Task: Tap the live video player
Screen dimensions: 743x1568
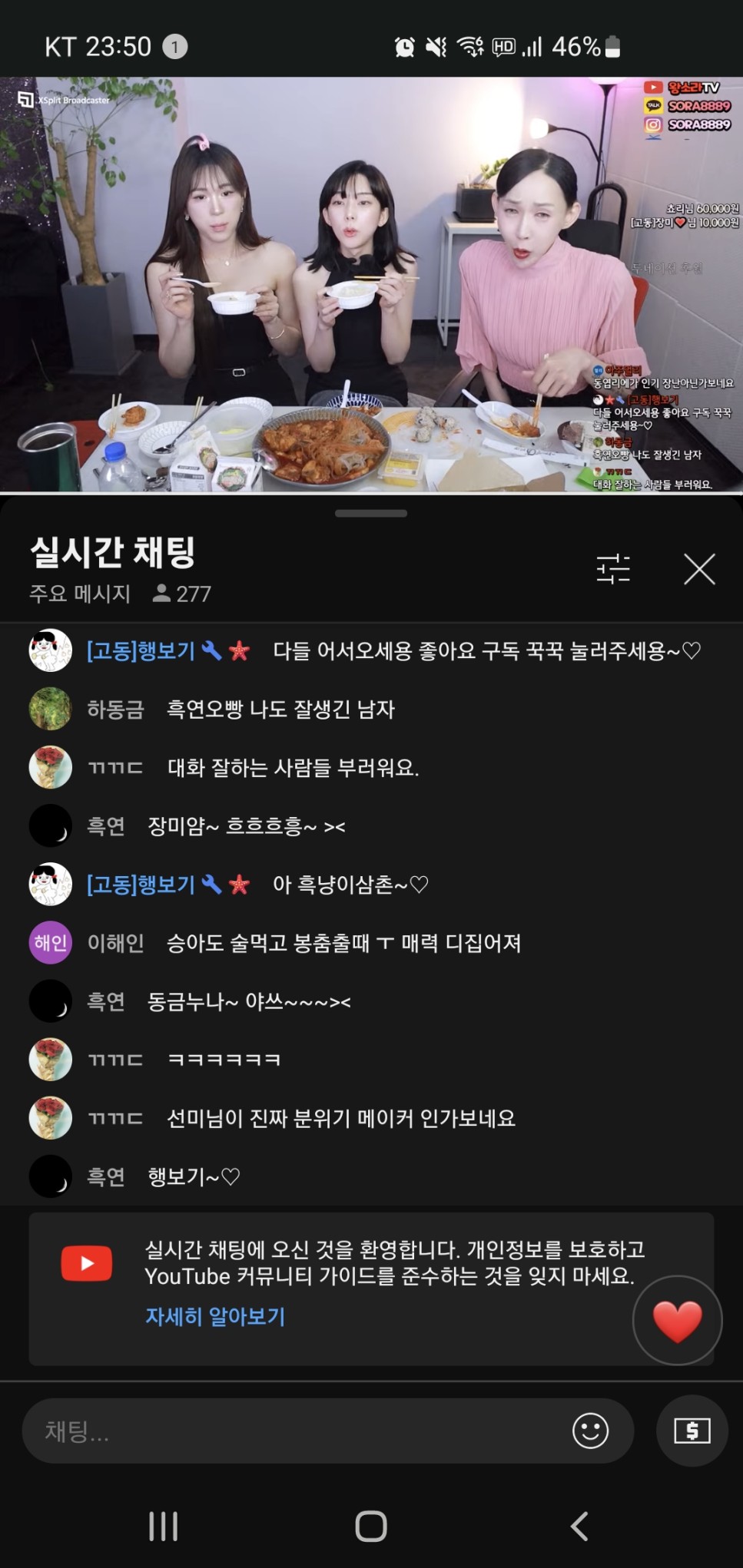Action: pyautogui.click(x=371, y=284)
